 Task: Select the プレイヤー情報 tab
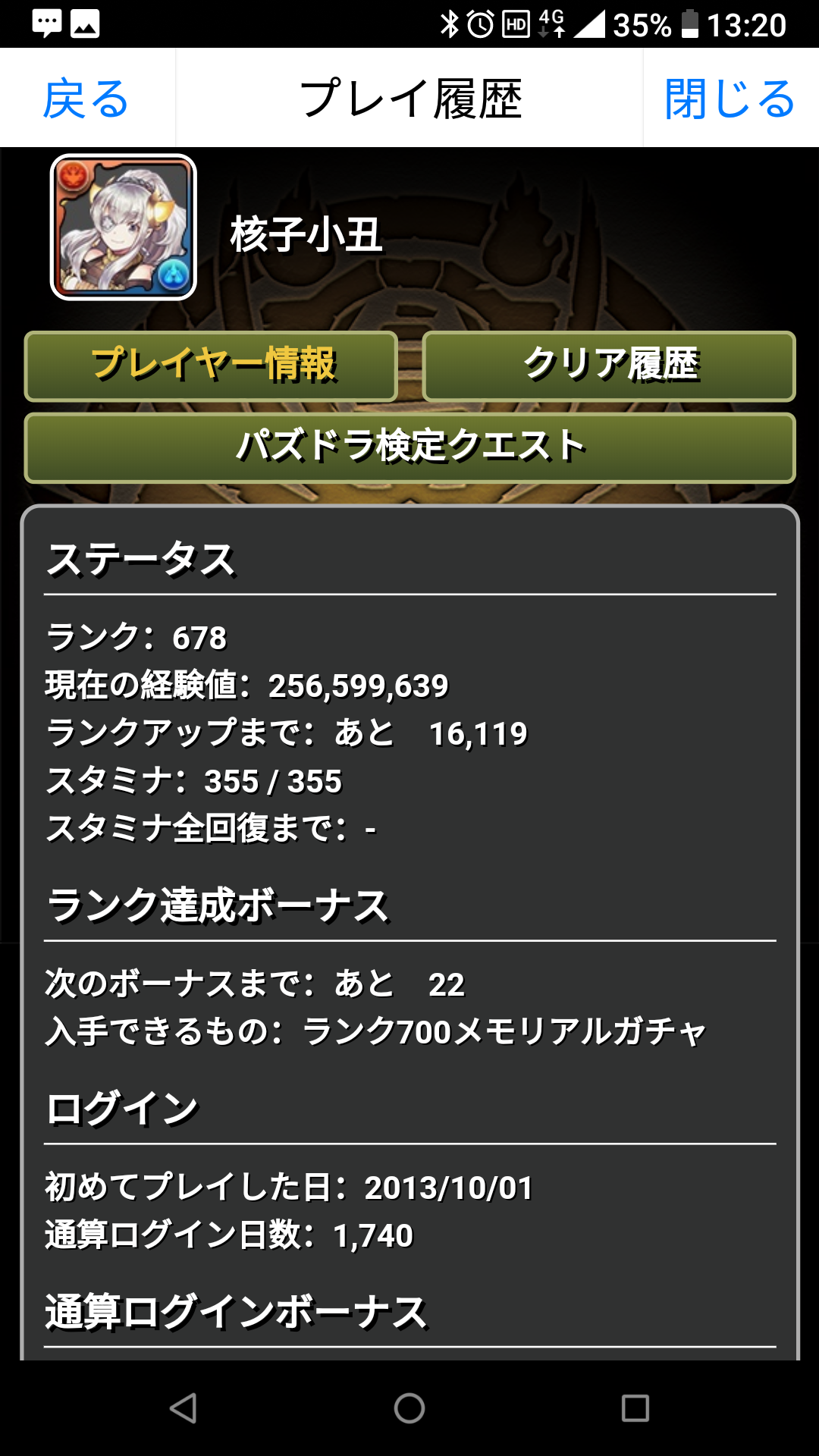click(x=212, y=366)
